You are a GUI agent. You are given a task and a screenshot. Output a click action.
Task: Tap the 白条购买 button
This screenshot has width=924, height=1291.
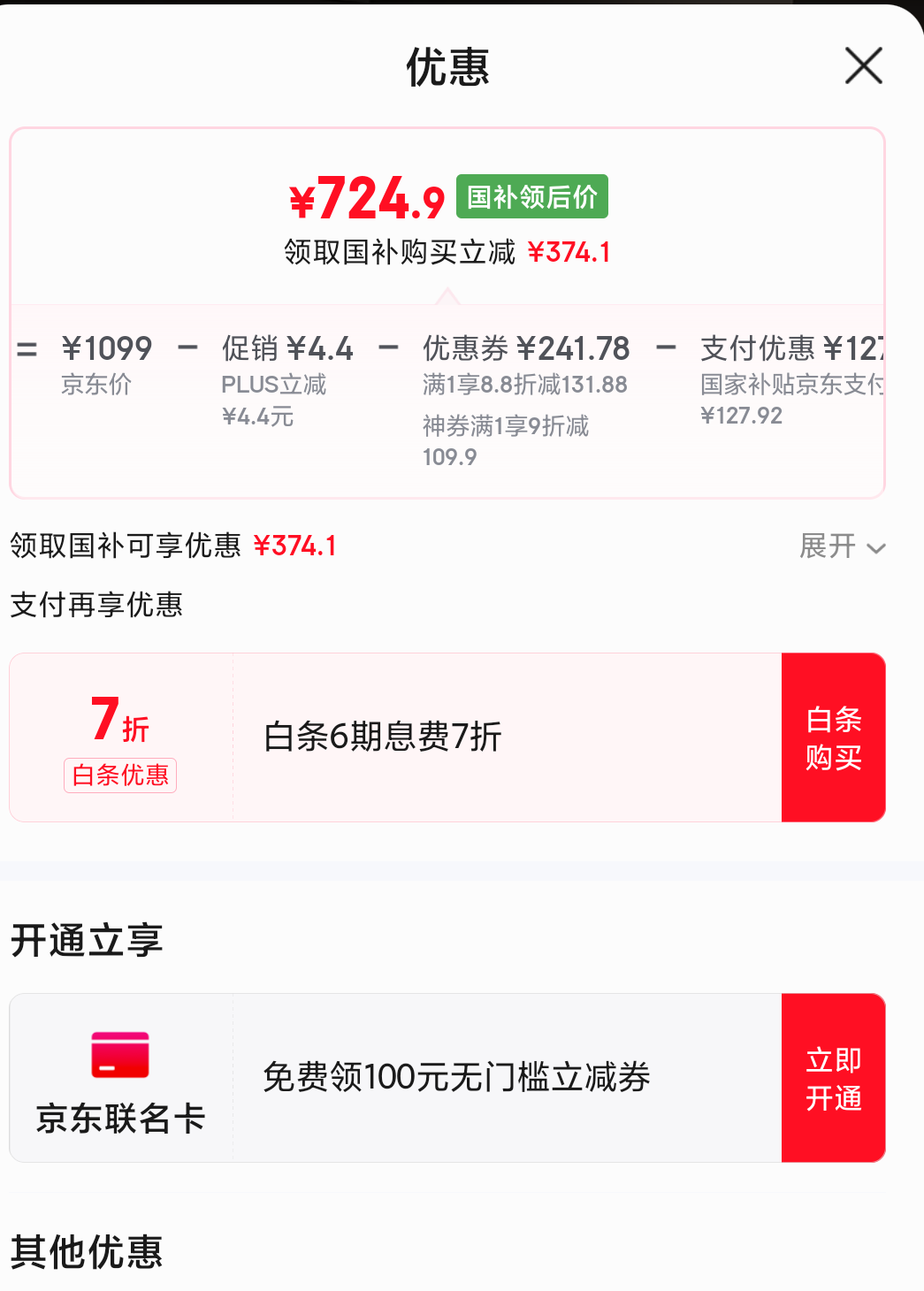coord(833,737)
